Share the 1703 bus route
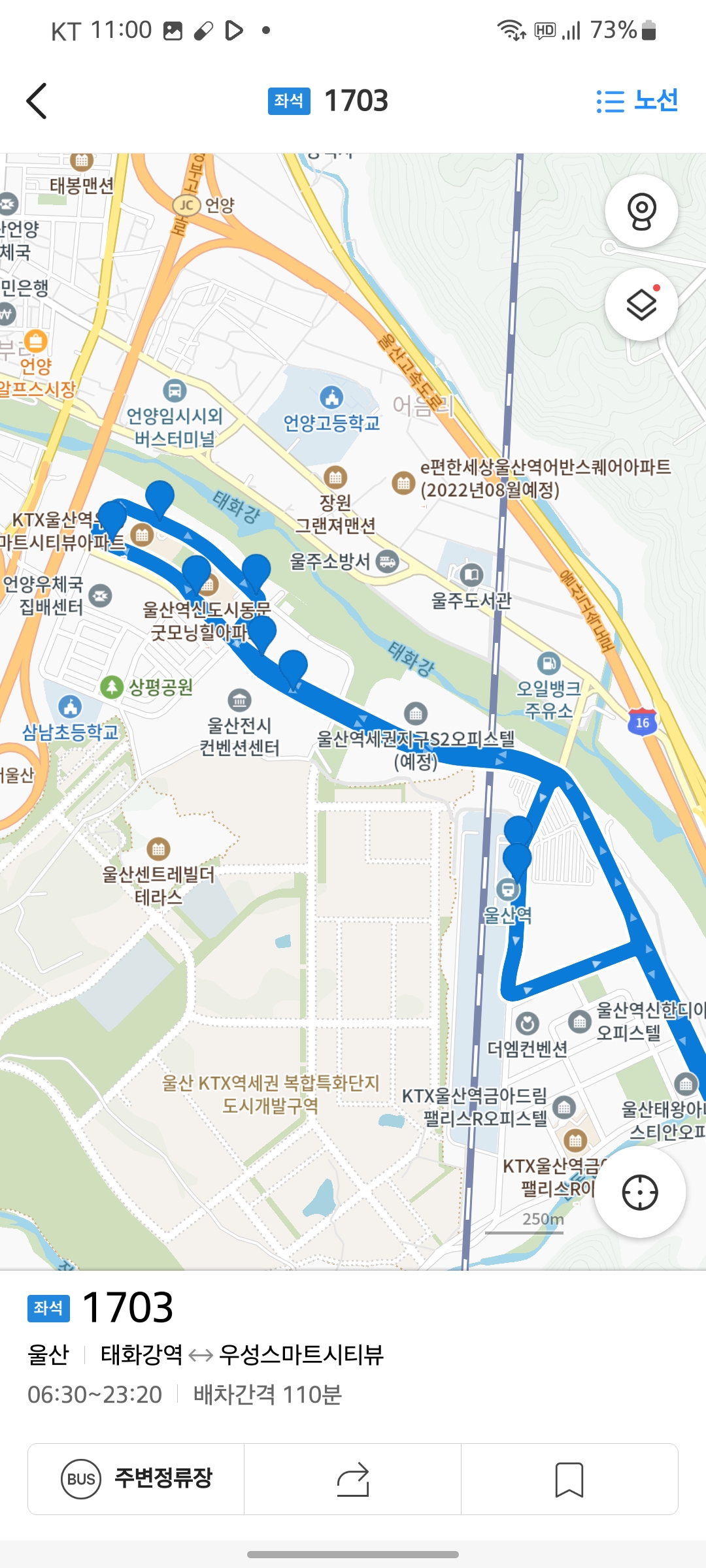The width and height of the screenshot is (706, 1568). click(x=353, y=1478)
